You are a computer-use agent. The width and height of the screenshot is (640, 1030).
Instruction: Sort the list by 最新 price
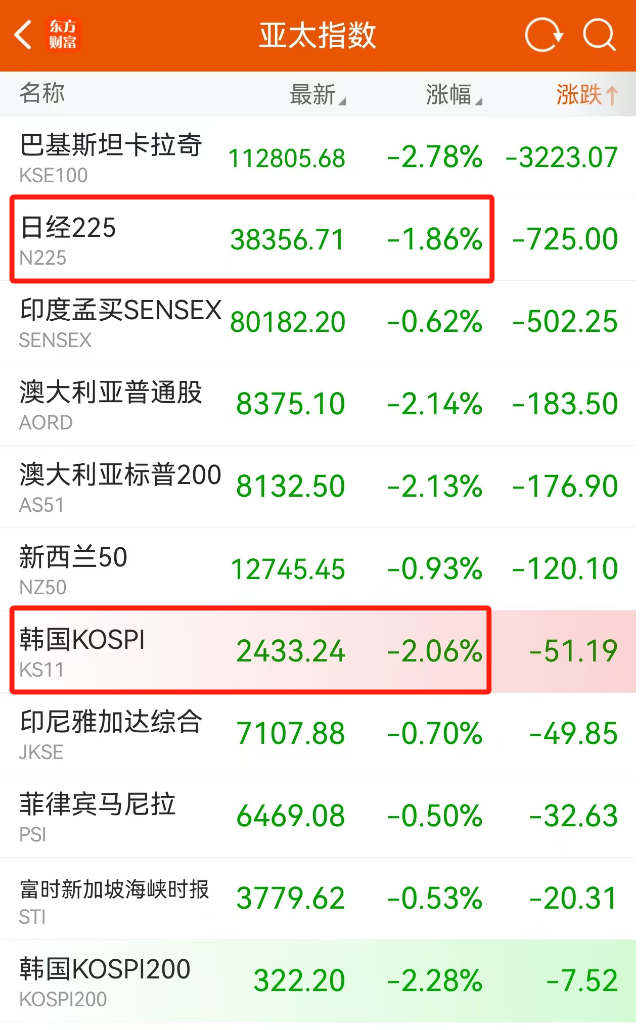(316, 95)
